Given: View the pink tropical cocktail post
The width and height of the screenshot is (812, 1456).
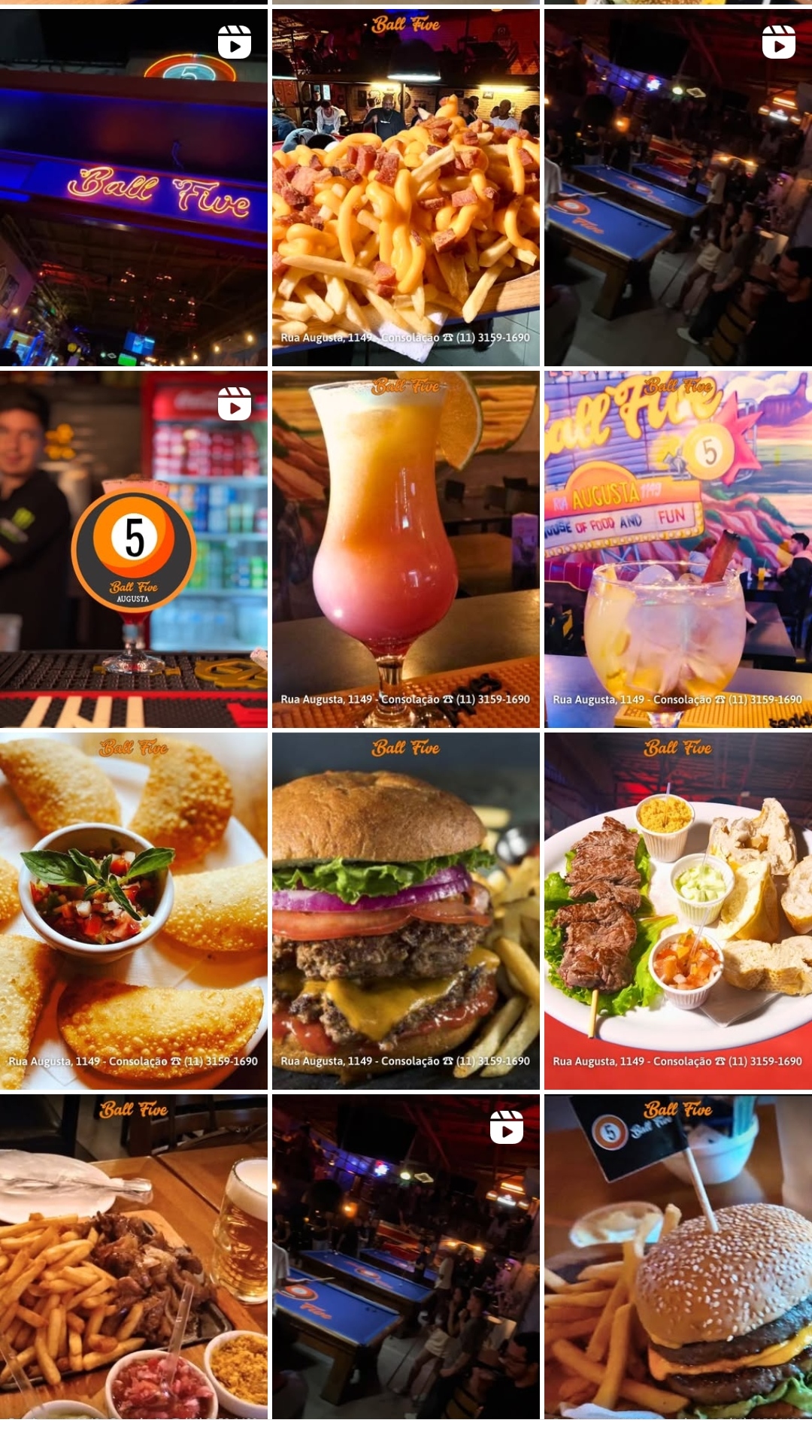Looking at the screenshot, I should [406, 549].
